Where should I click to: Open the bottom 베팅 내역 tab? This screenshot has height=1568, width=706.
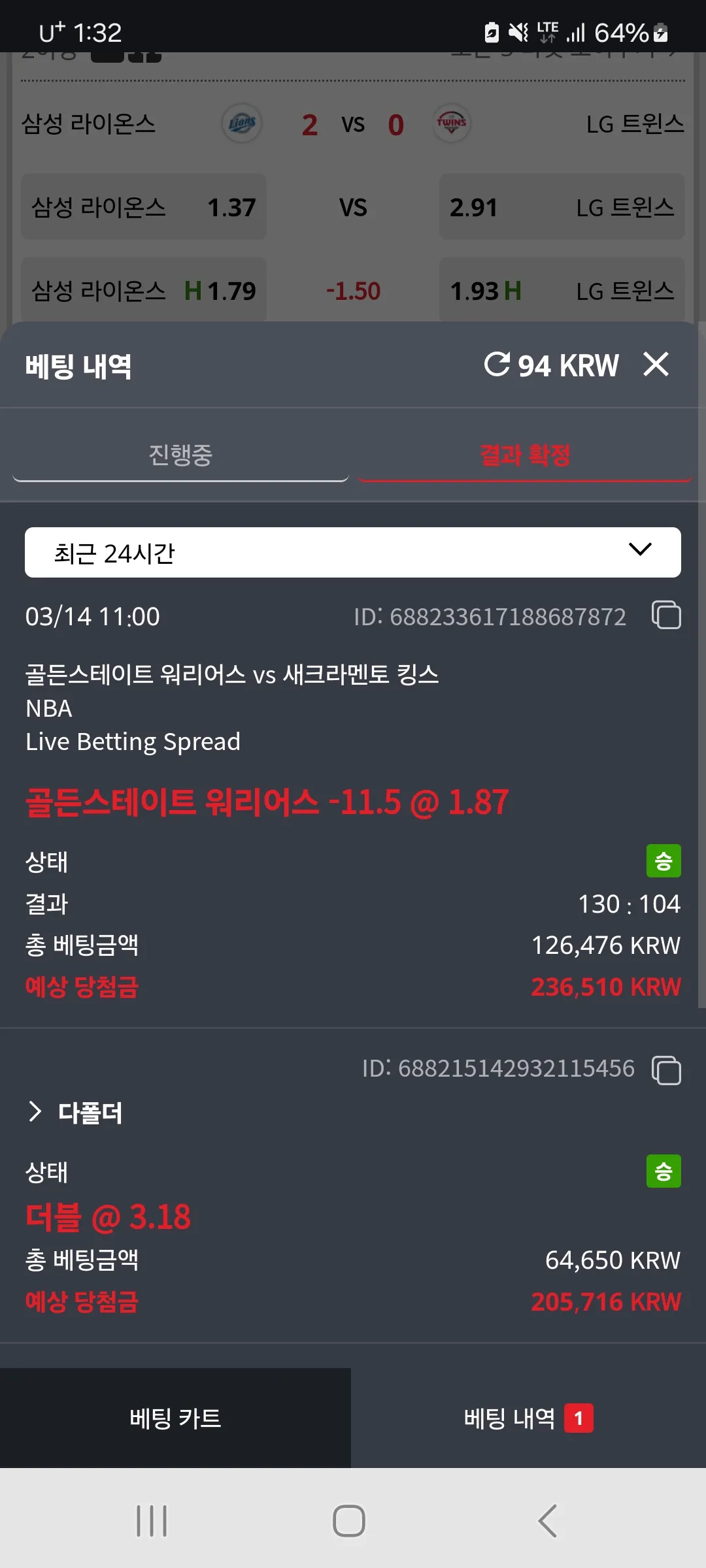coord(528,1418)
